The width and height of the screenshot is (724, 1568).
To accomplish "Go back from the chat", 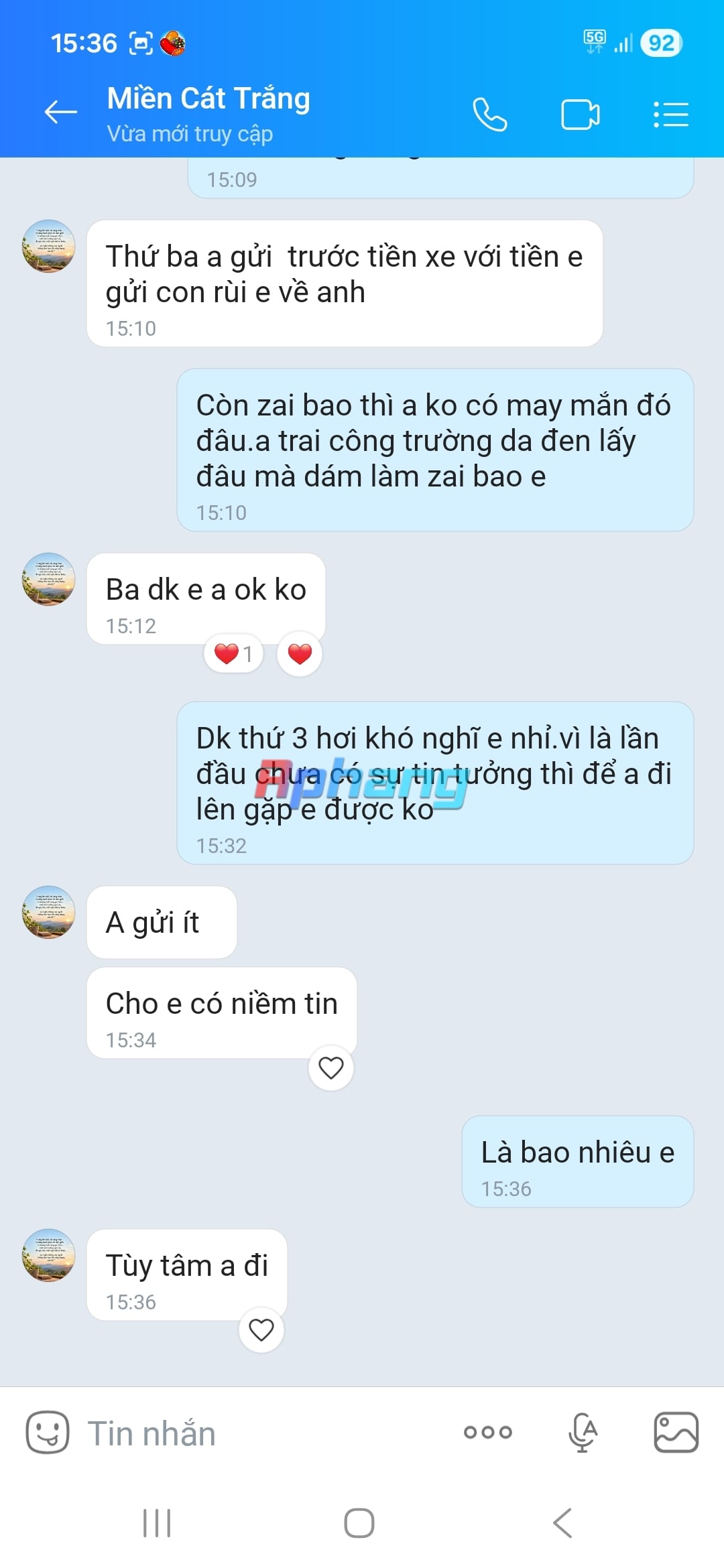I will click(61, 113).
